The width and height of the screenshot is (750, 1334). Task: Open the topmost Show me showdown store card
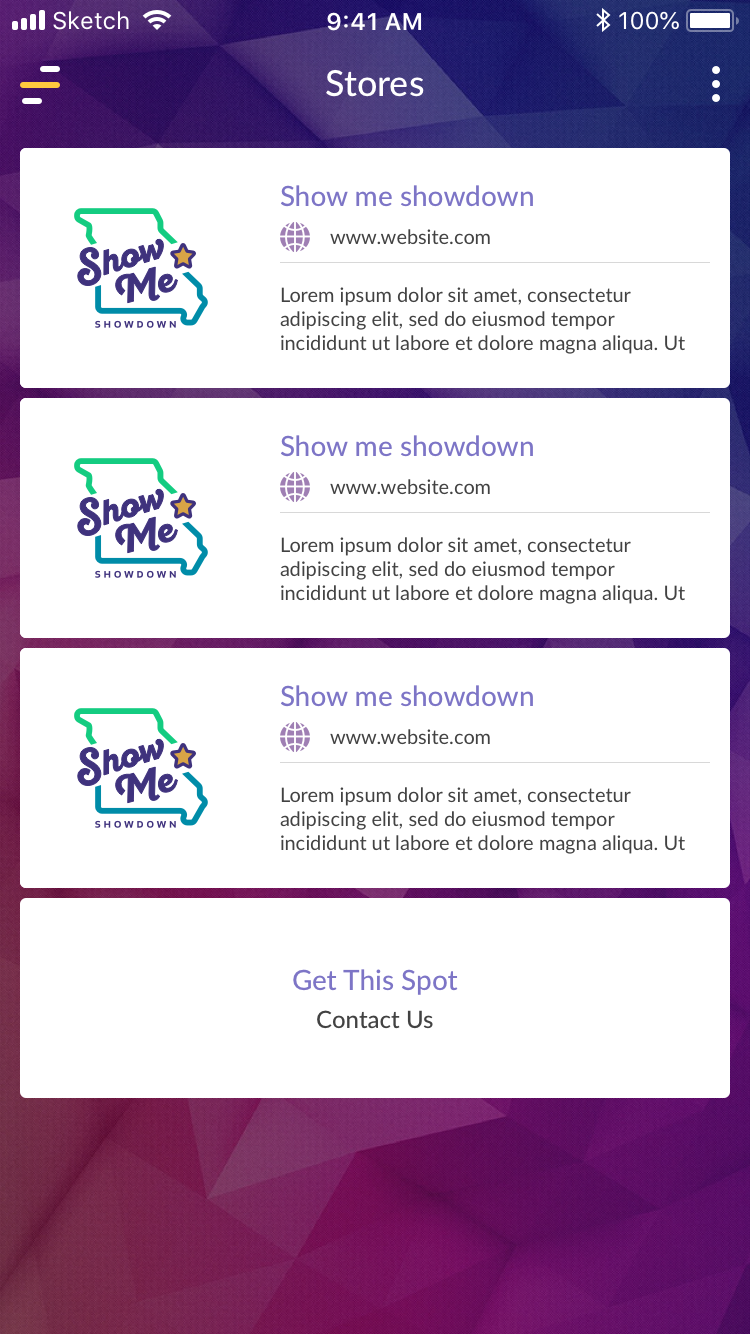tap(375, 268)
